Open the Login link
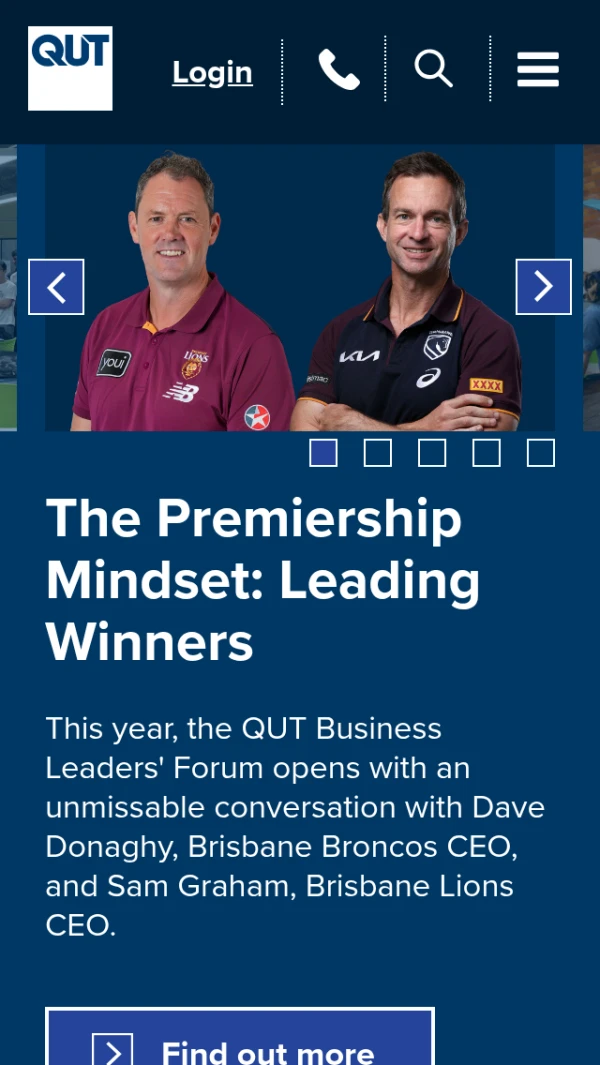600x1065 pixels. click(212, 72)
